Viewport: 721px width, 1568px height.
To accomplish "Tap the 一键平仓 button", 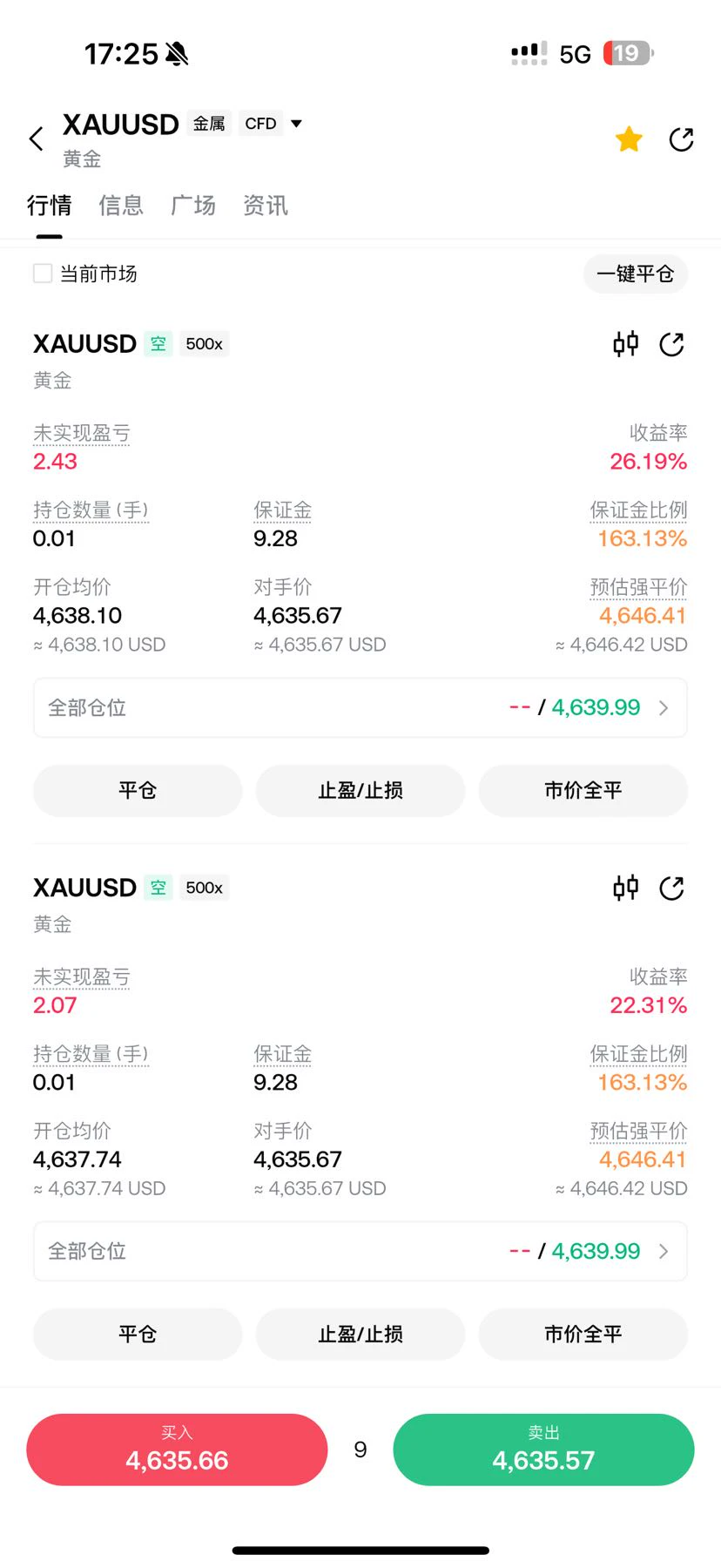I will coord(636,274).
